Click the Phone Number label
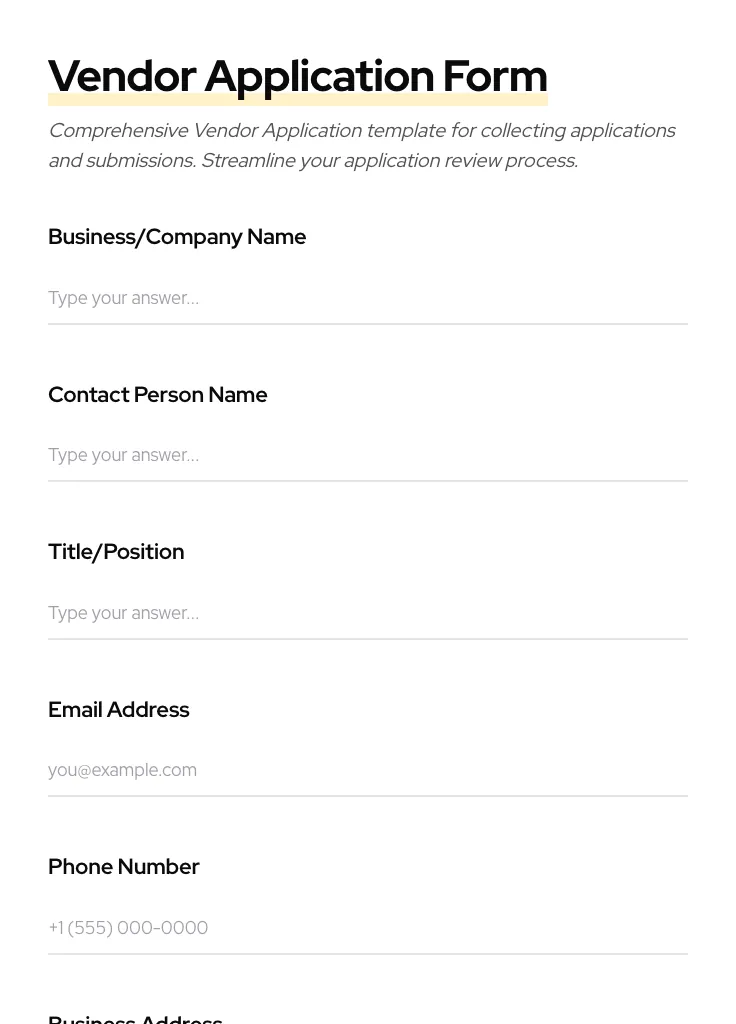The image size is (736, 1024). coord(123,866)
